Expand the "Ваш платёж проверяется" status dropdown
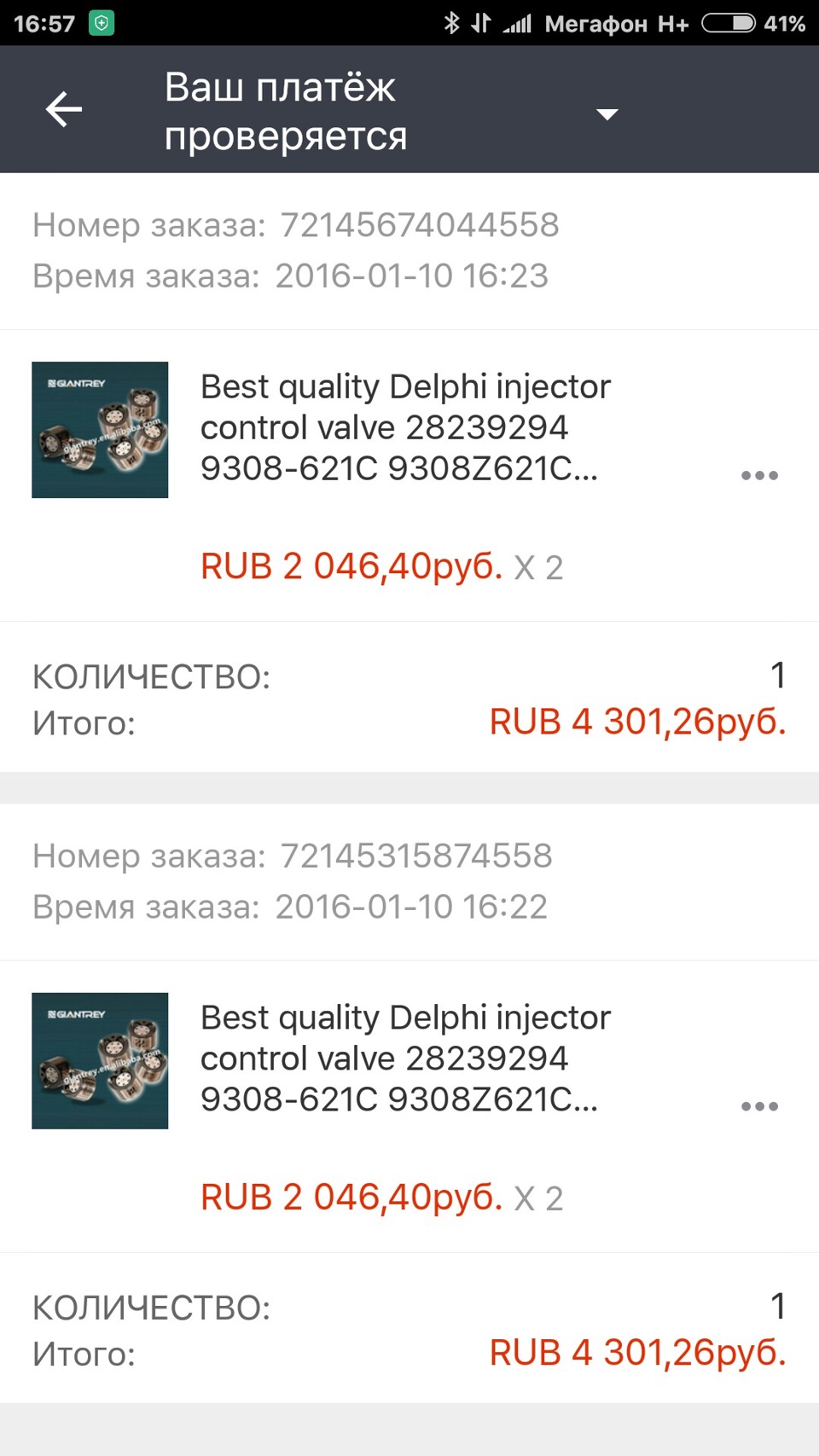Screen dimensions: 819x1456 point(607,113)
